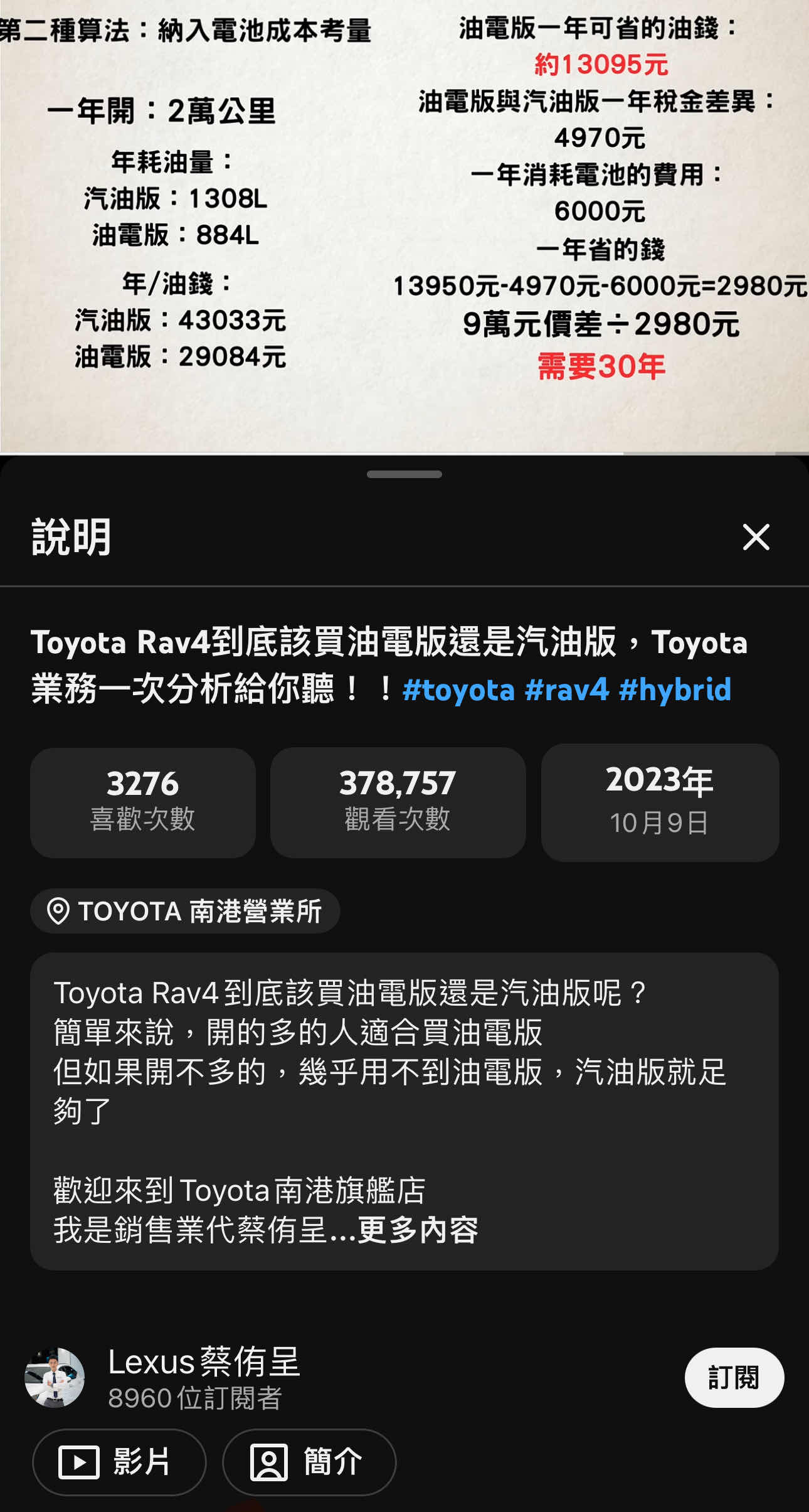The image size is (809, 1512).
Task: Open the channel's 影片 videos
Action: 119,1462
